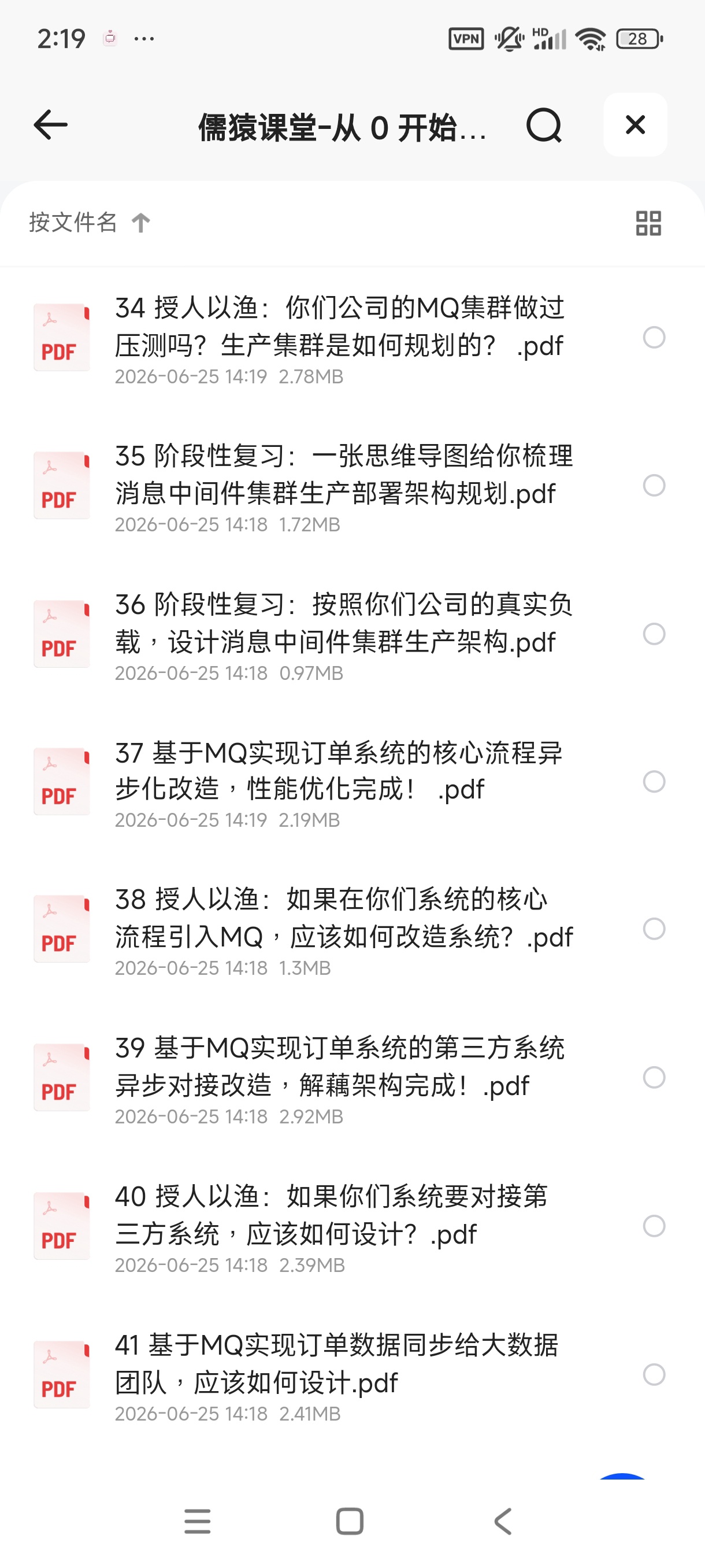
Task: Open PDF 37 订单系统核心流程异步化改造
Action: tap(340, 782)
